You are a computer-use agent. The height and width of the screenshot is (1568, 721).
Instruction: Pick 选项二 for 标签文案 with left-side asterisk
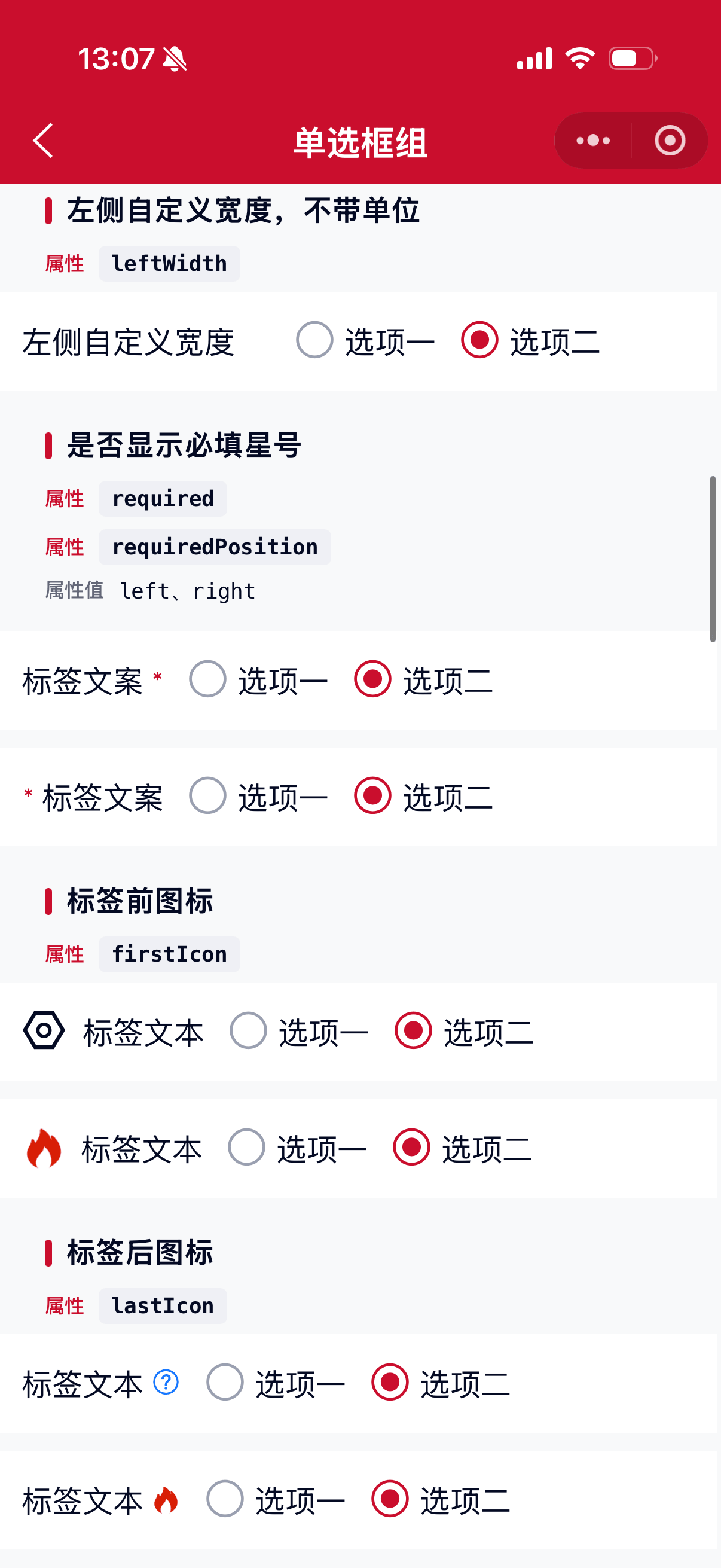point(423,796)
